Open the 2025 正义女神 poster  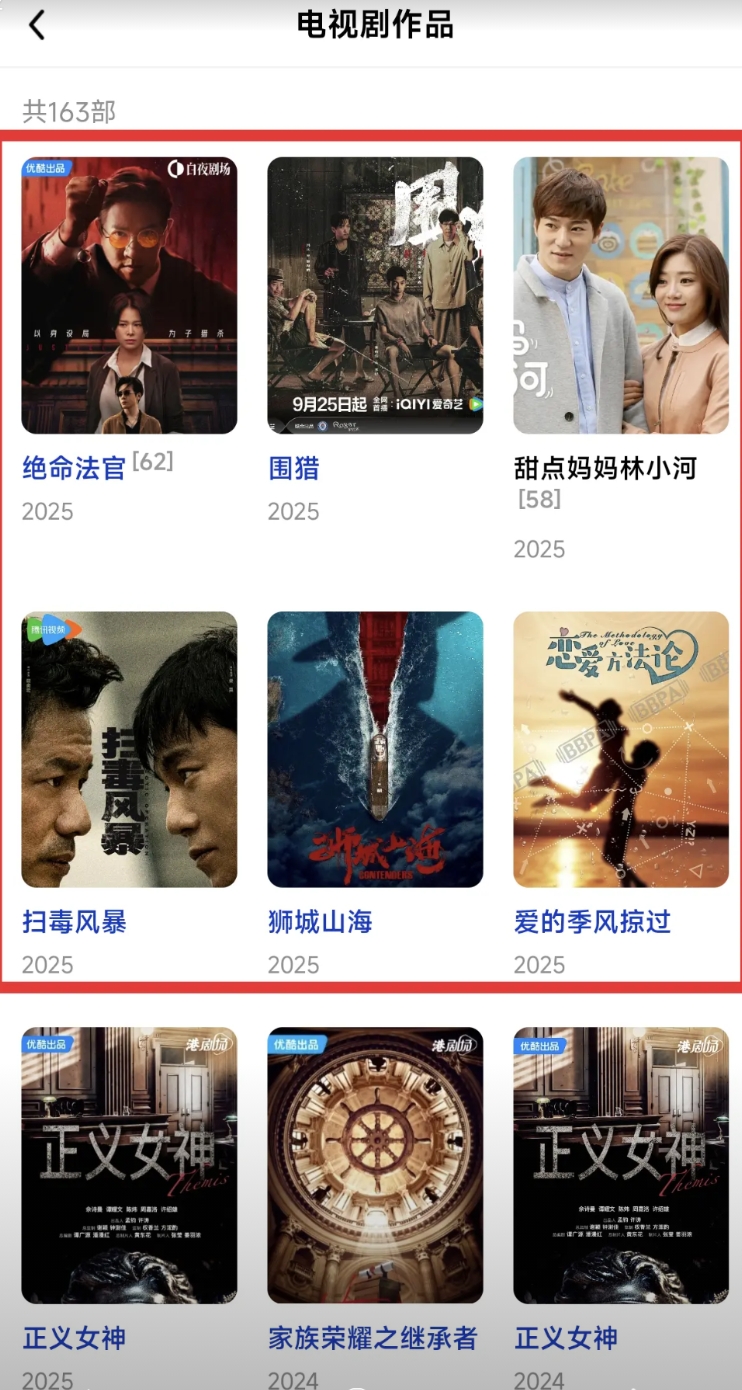click(x=129, y=1165)
